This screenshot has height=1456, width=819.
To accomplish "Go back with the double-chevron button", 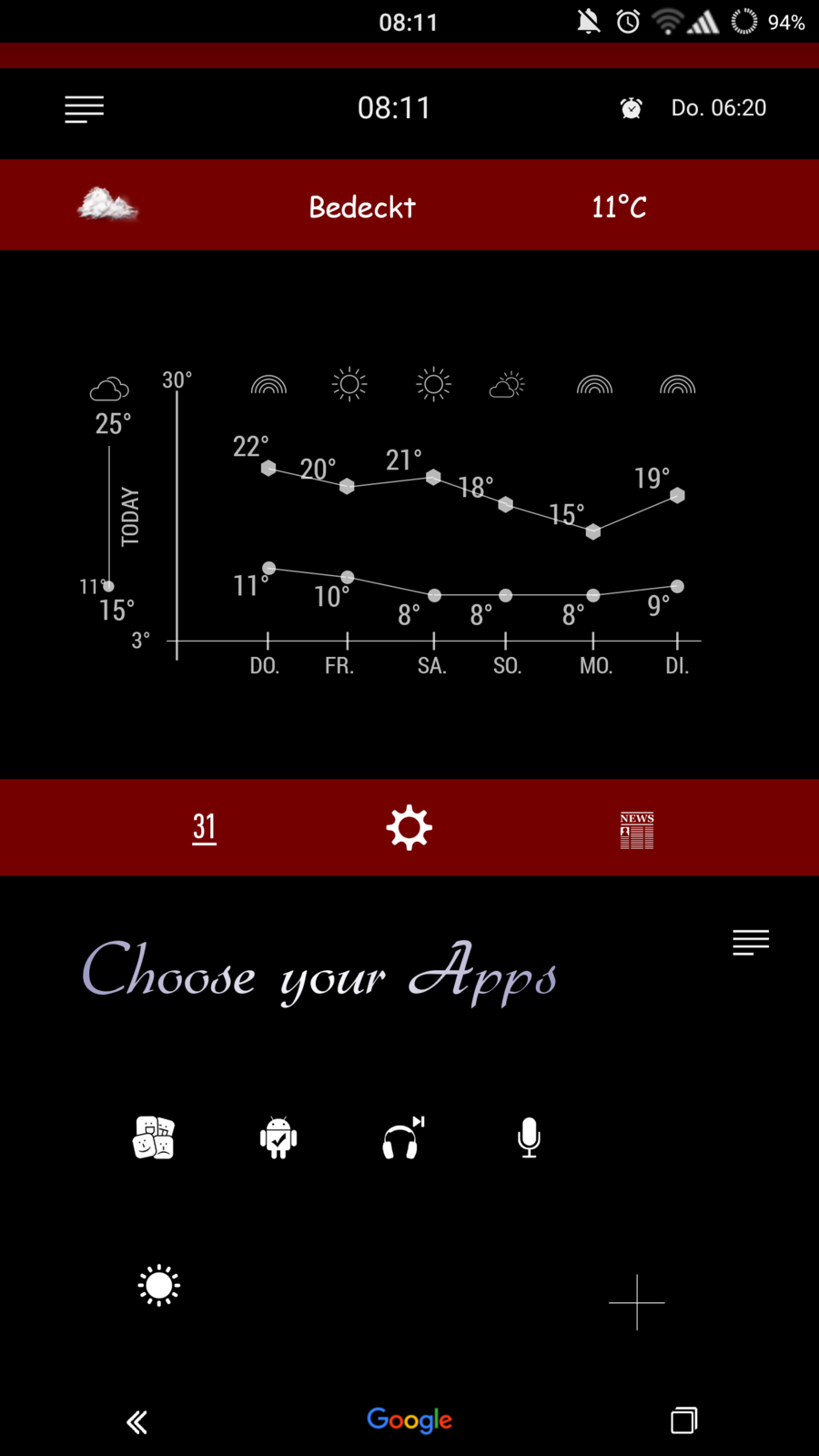I will pyautogui.click(x=136, y=1421).
